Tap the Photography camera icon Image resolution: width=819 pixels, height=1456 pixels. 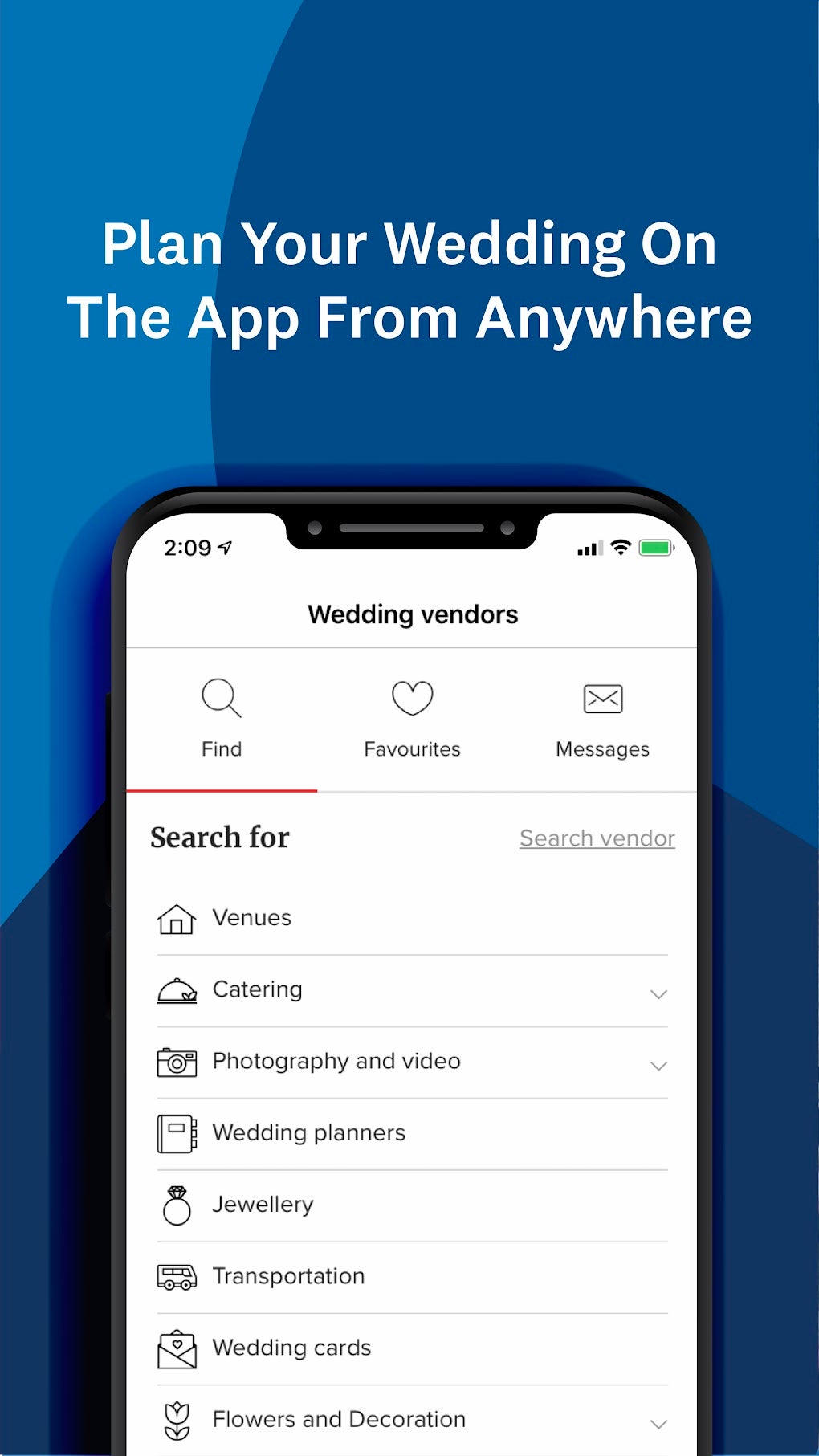(175, 1062)
